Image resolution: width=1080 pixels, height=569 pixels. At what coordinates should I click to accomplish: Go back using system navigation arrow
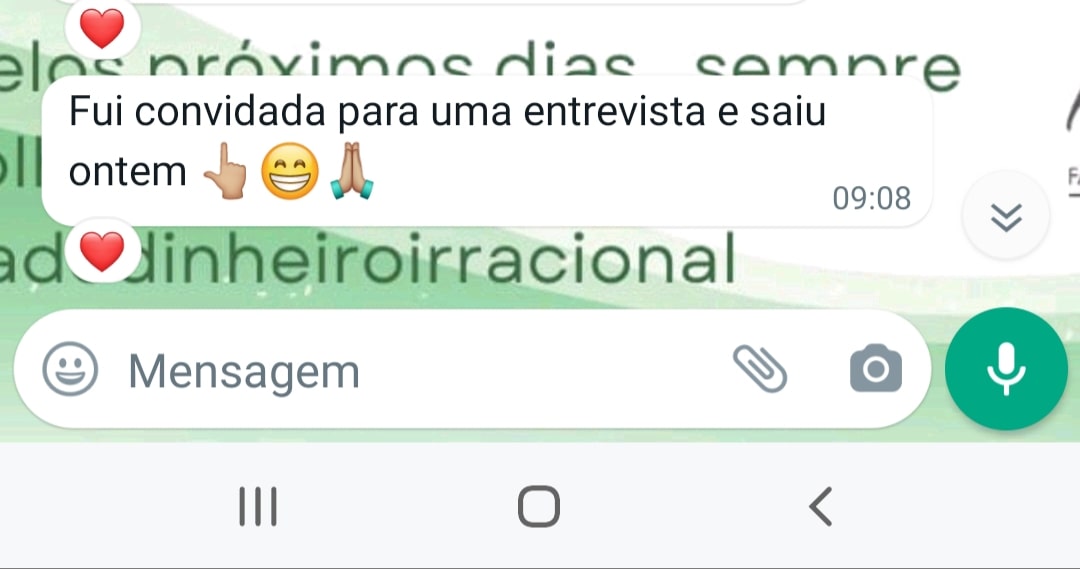point(820,506)
